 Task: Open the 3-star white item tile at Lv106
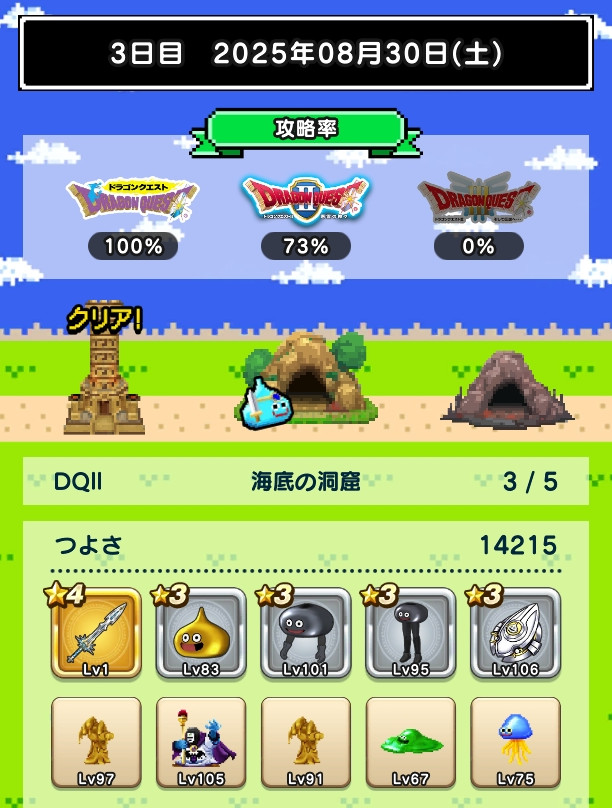click(515, 634)
